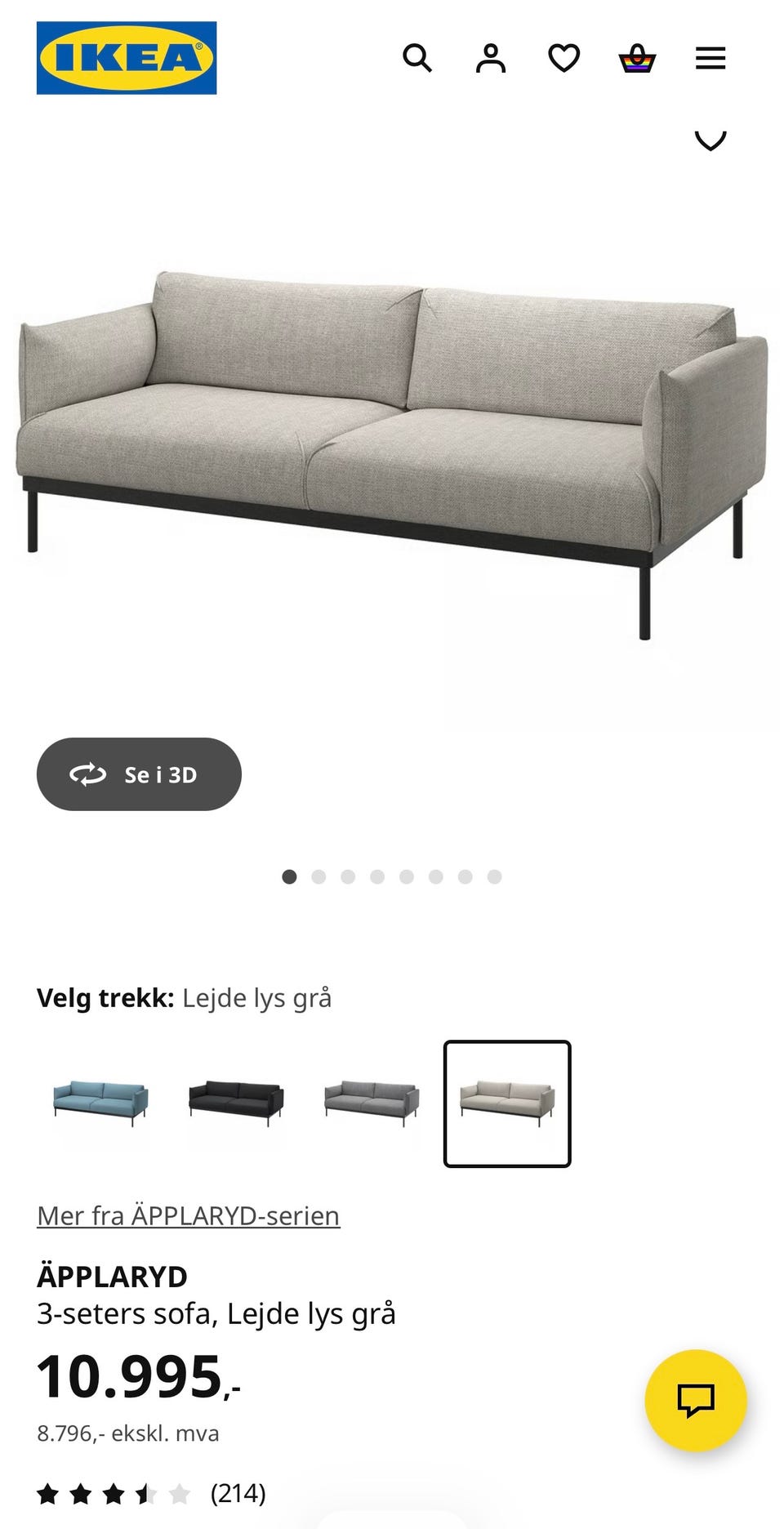Open the favorites heart list

pos(563,58)
